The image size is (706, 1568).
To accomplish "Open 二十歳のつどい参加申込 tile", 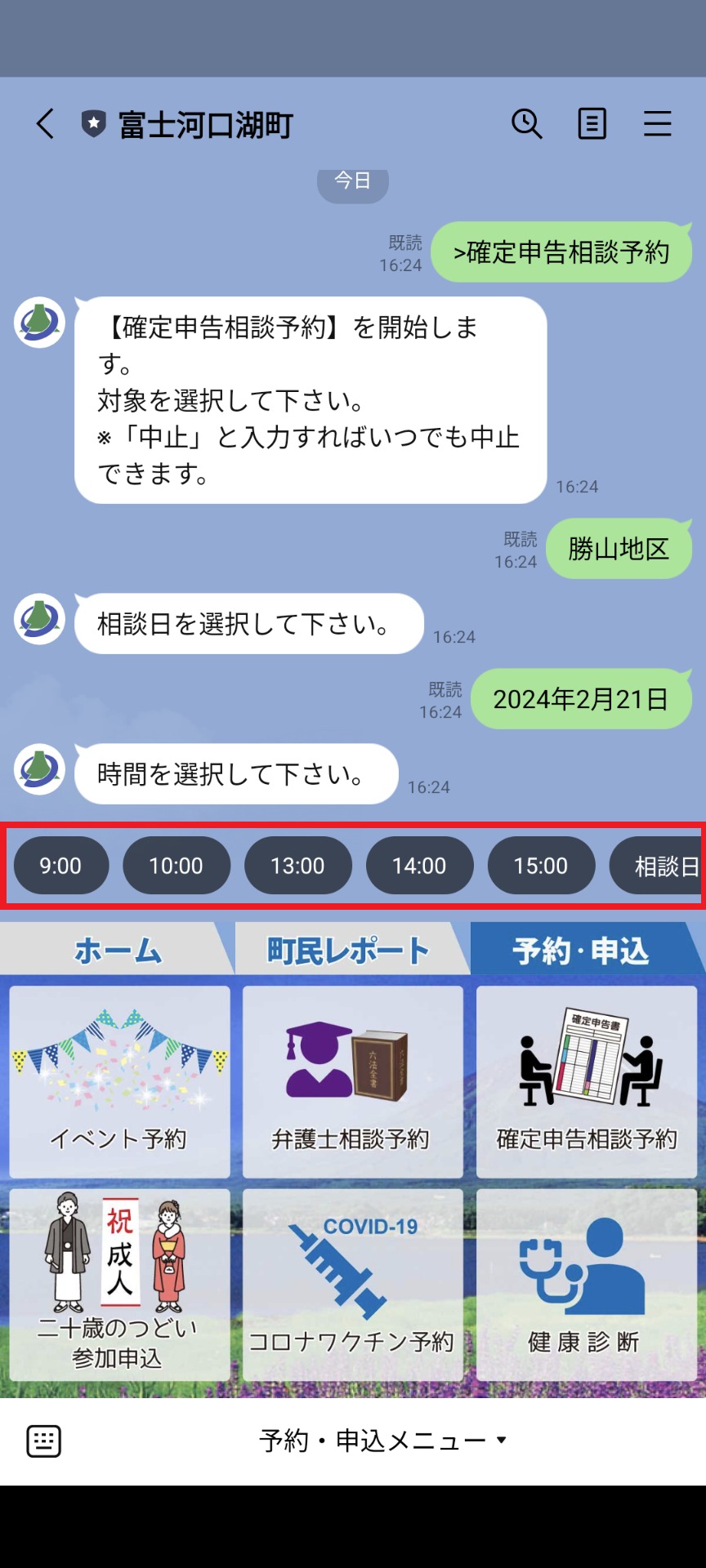I will click(x=119, y=1284).
